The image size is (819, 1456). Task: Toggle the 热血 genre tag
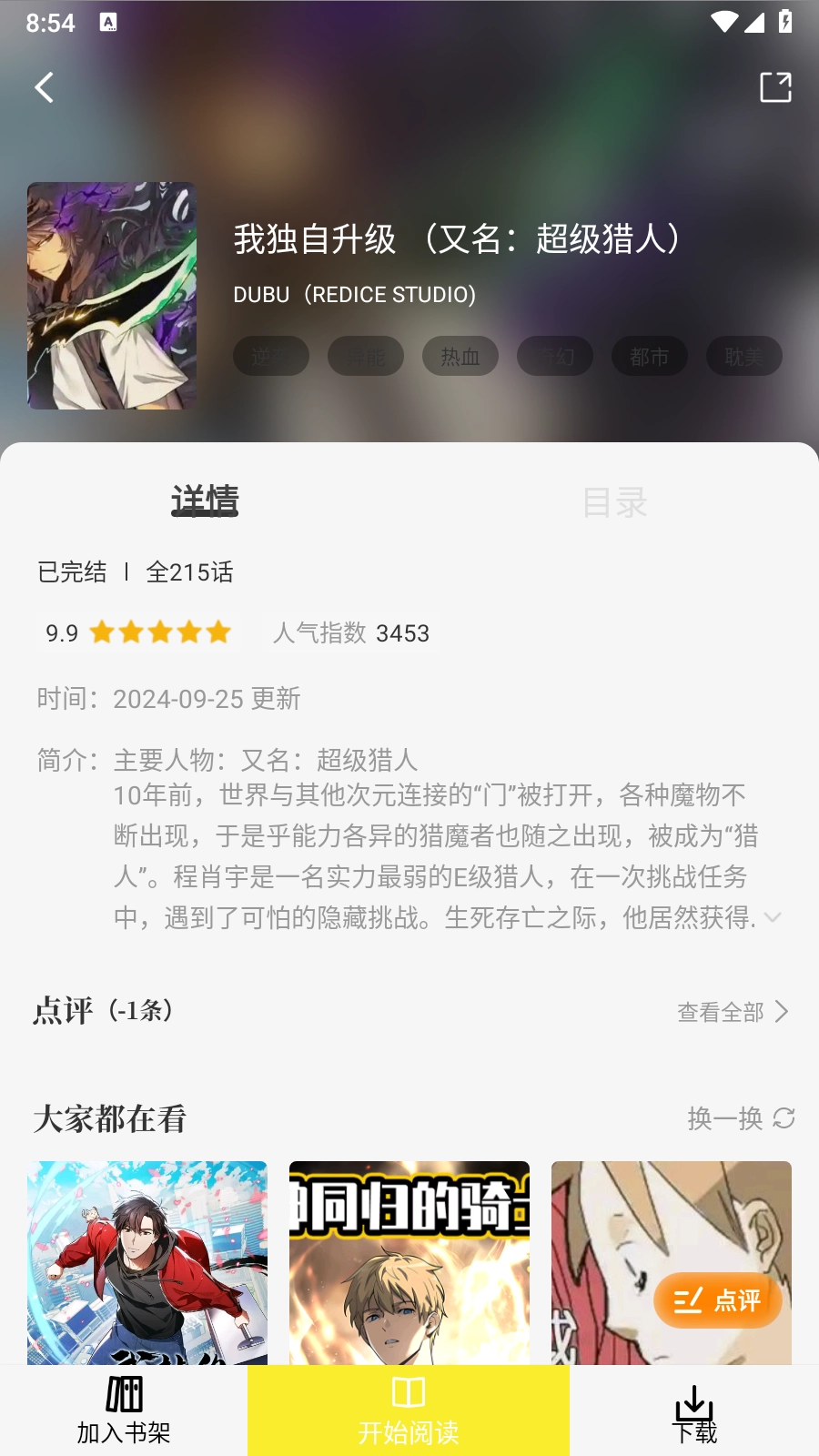[460, 356]
